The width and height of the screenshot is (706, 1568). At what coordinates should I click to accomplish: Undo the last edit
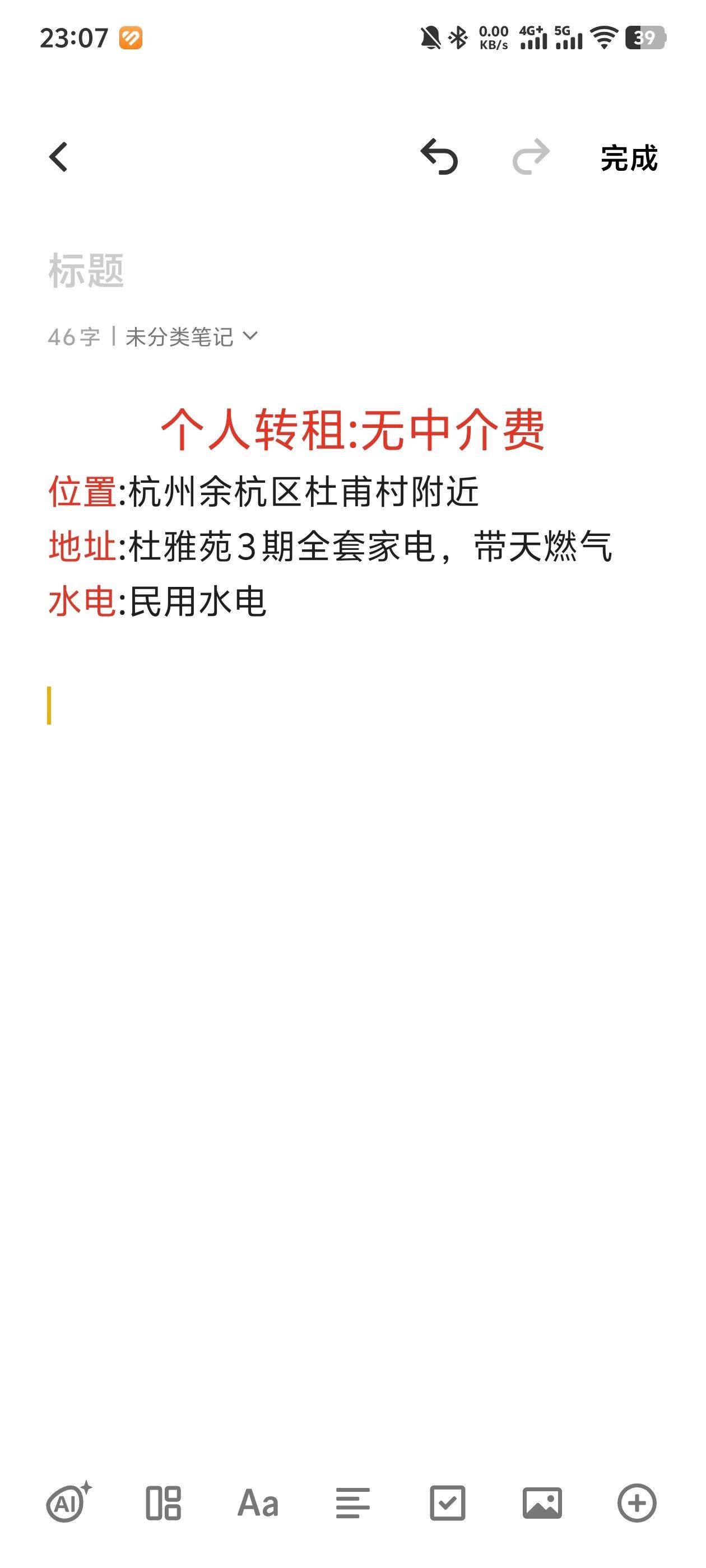[439, 157]
